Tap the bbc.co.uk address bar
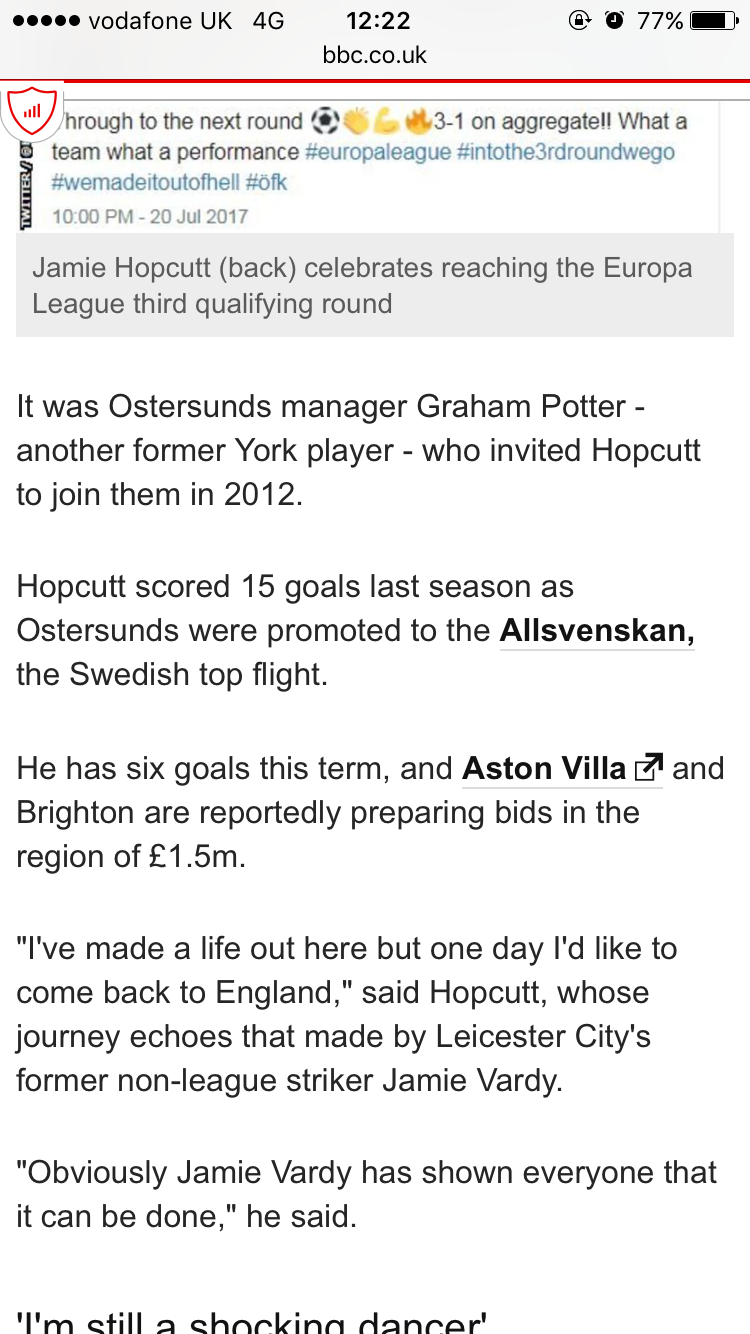This screenshot has width=750, height=1334. pos(375,55)
